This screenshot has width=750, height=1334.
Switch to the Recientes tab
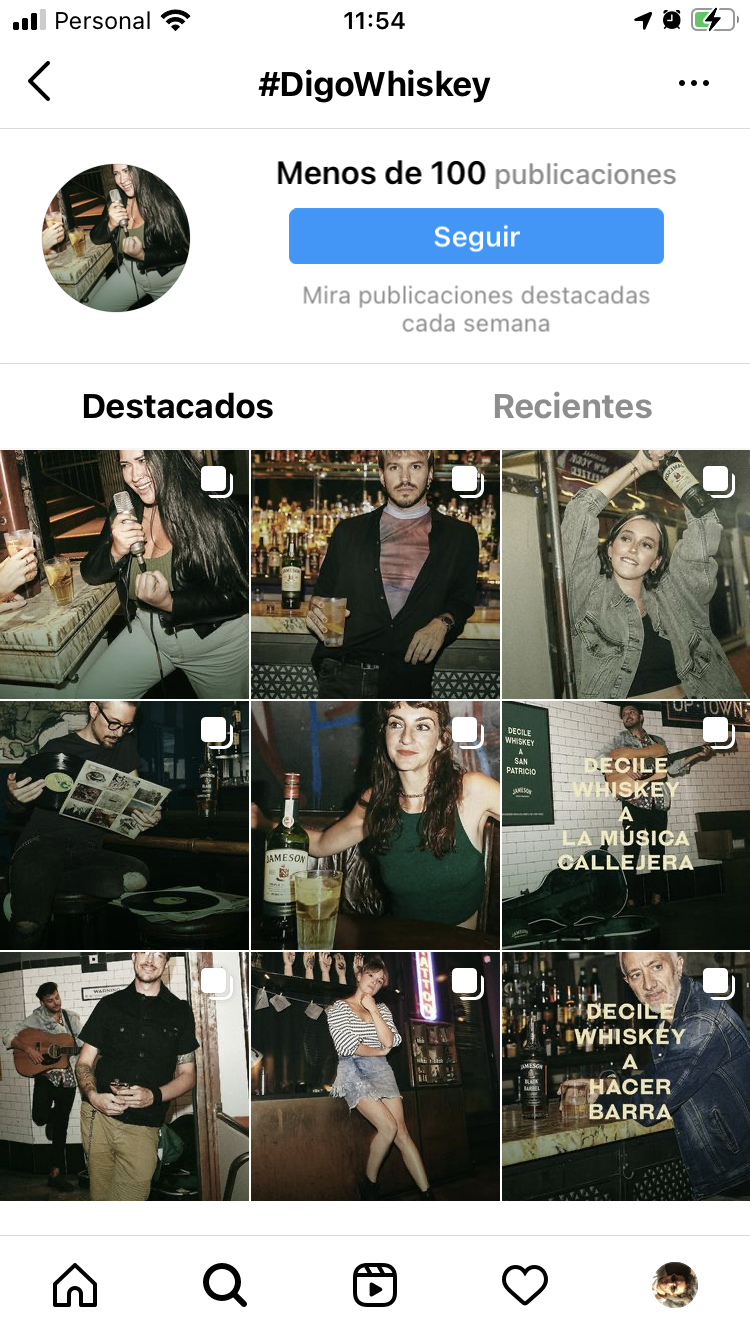pos(572,406)
